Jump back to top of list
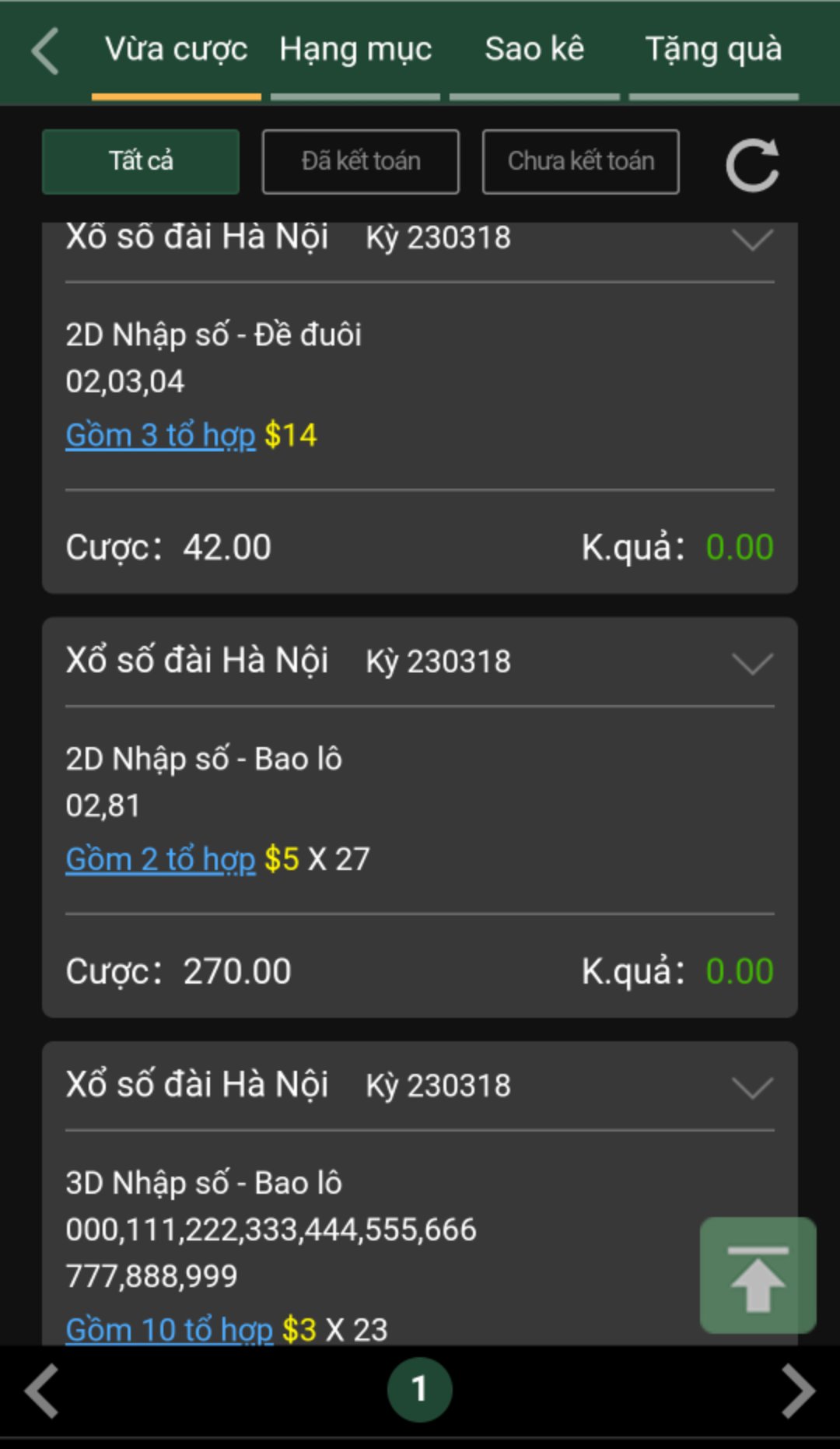This screenshot has height=1449, width=840. point(758,1275)
